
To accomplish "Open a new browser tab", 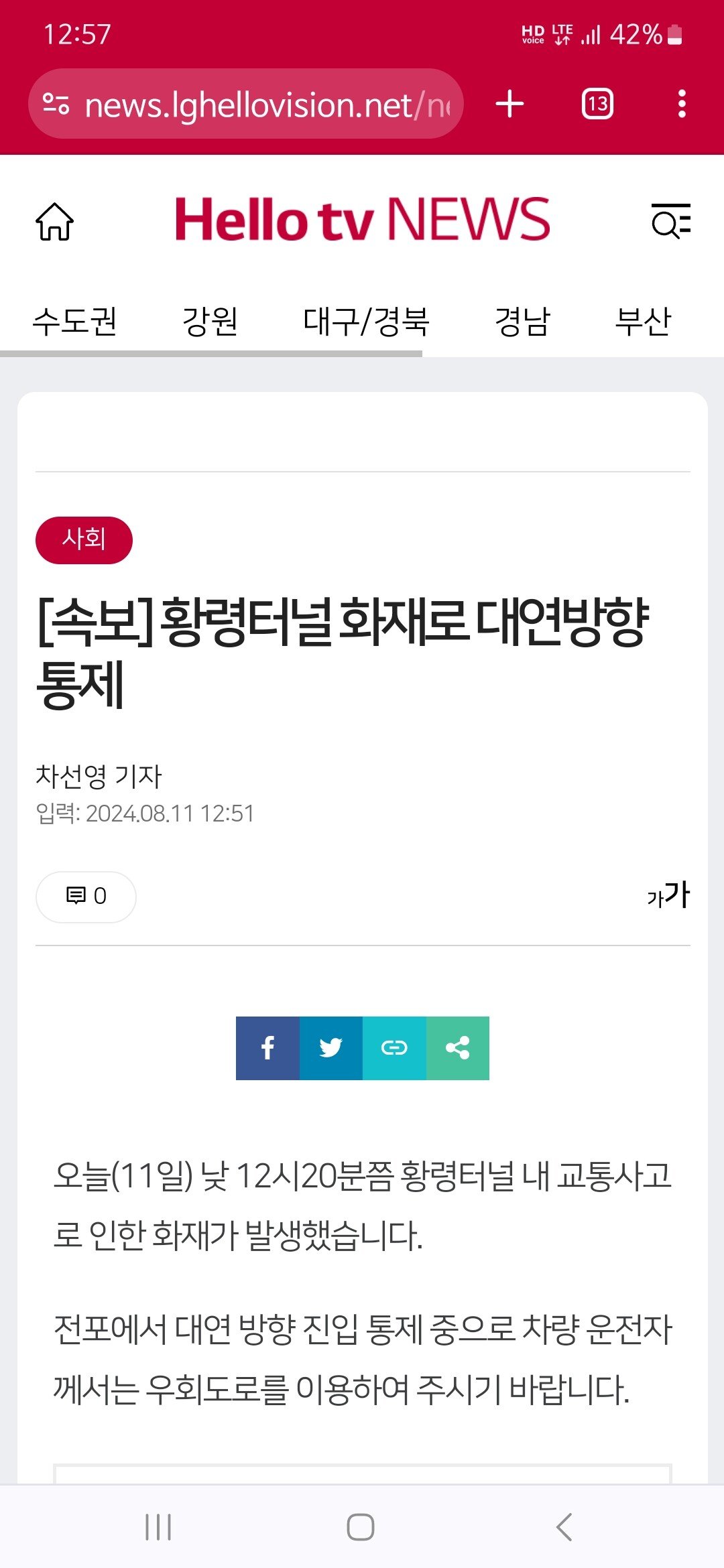I will [509, 105].
